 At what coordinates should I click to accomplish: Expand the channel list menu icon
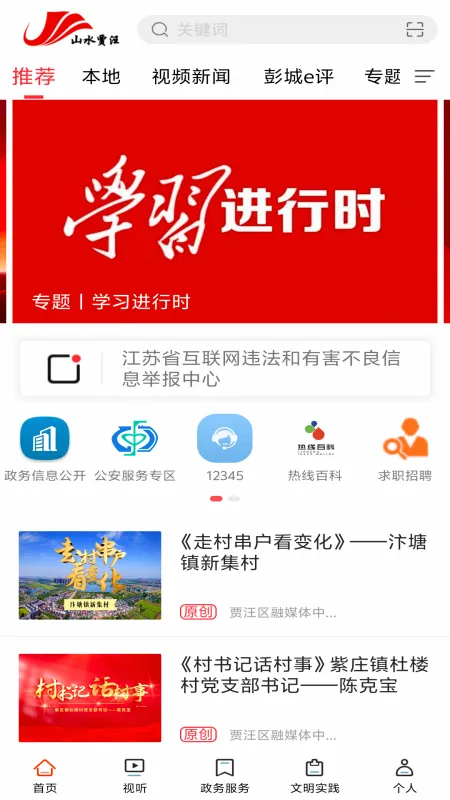(x=424, y=77)
